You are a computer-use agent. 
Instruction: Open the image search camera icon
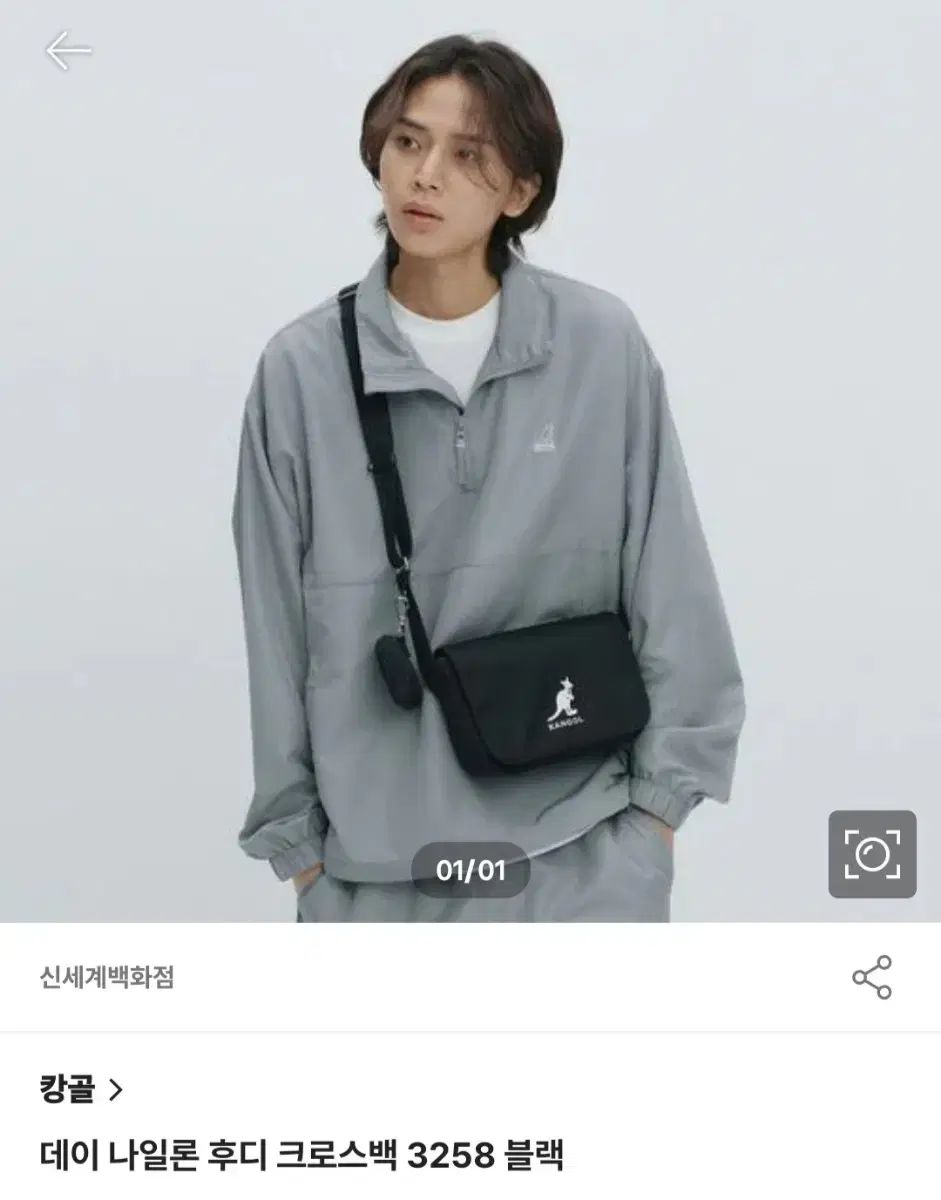[x=872, y=854]
